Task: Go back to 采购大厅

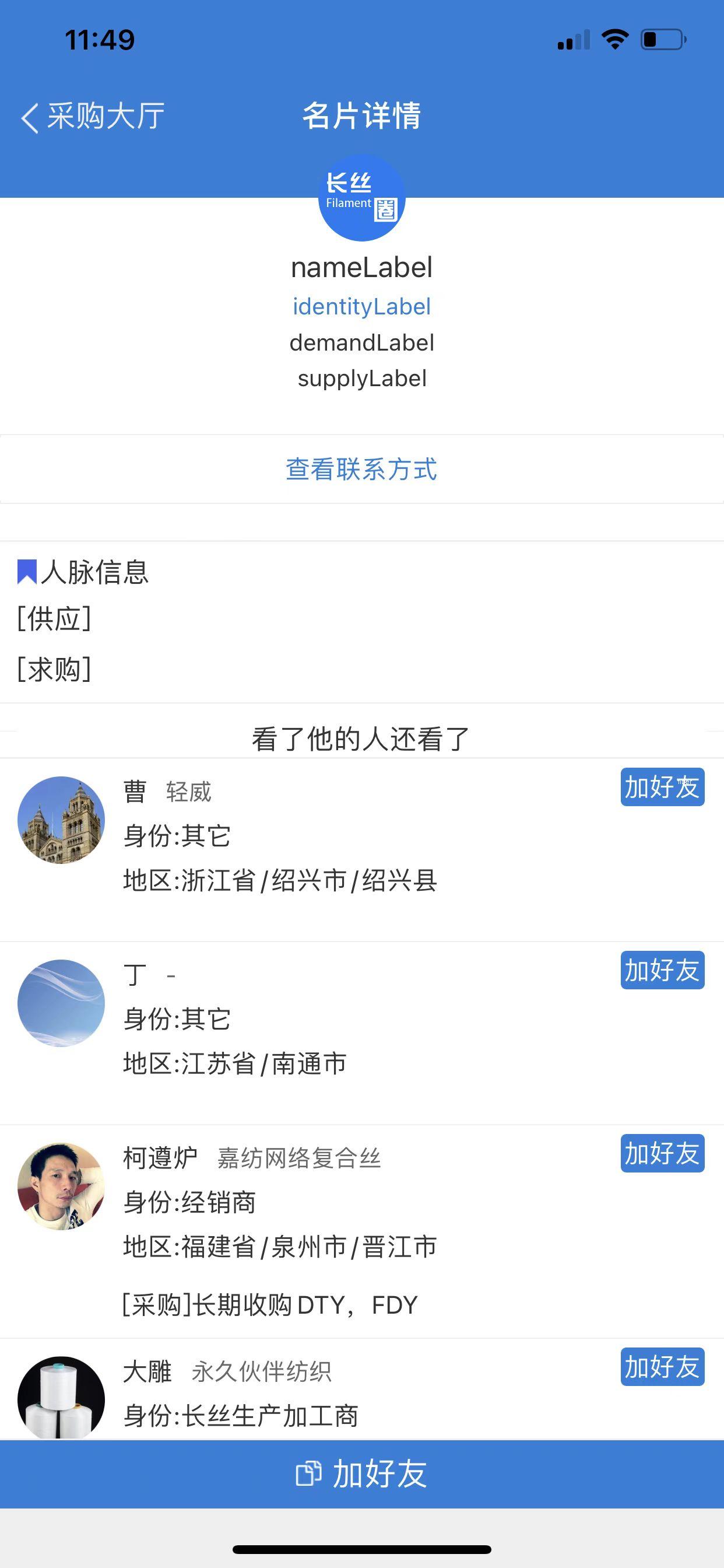Action: [x=93, y=116]
